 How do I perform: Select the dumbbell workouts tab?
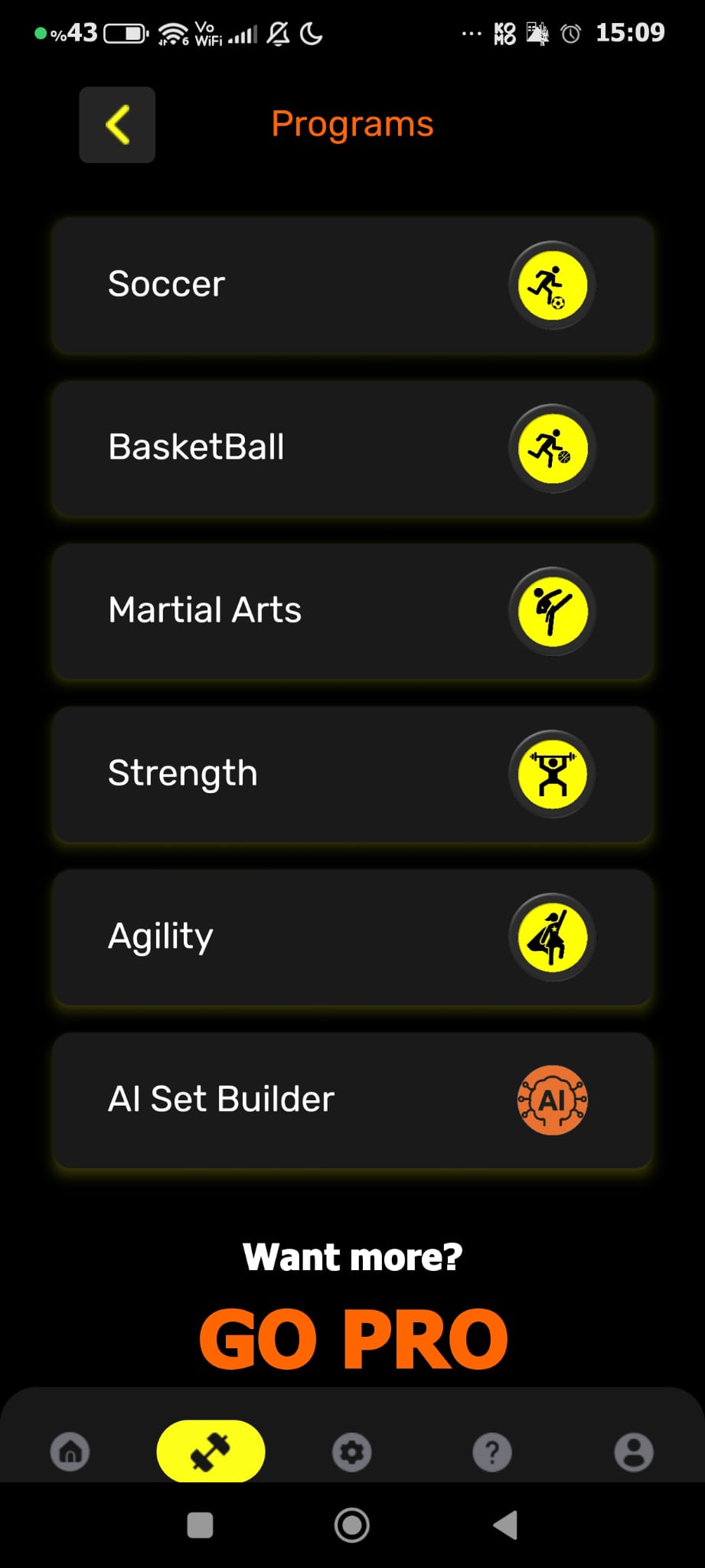click(x=211, y=1452)
